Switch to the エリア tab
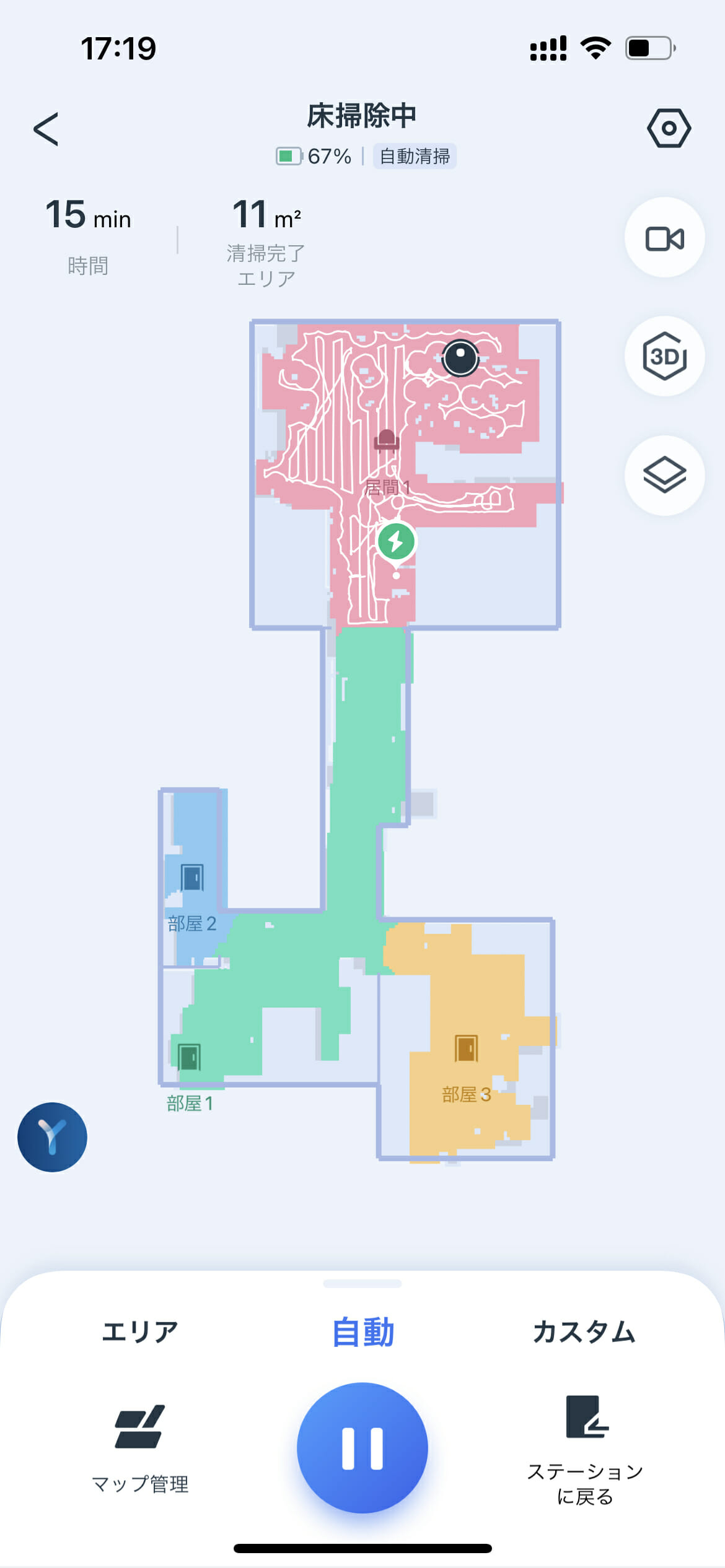The image size is (725, 1568). click(x=140, y=1331)
